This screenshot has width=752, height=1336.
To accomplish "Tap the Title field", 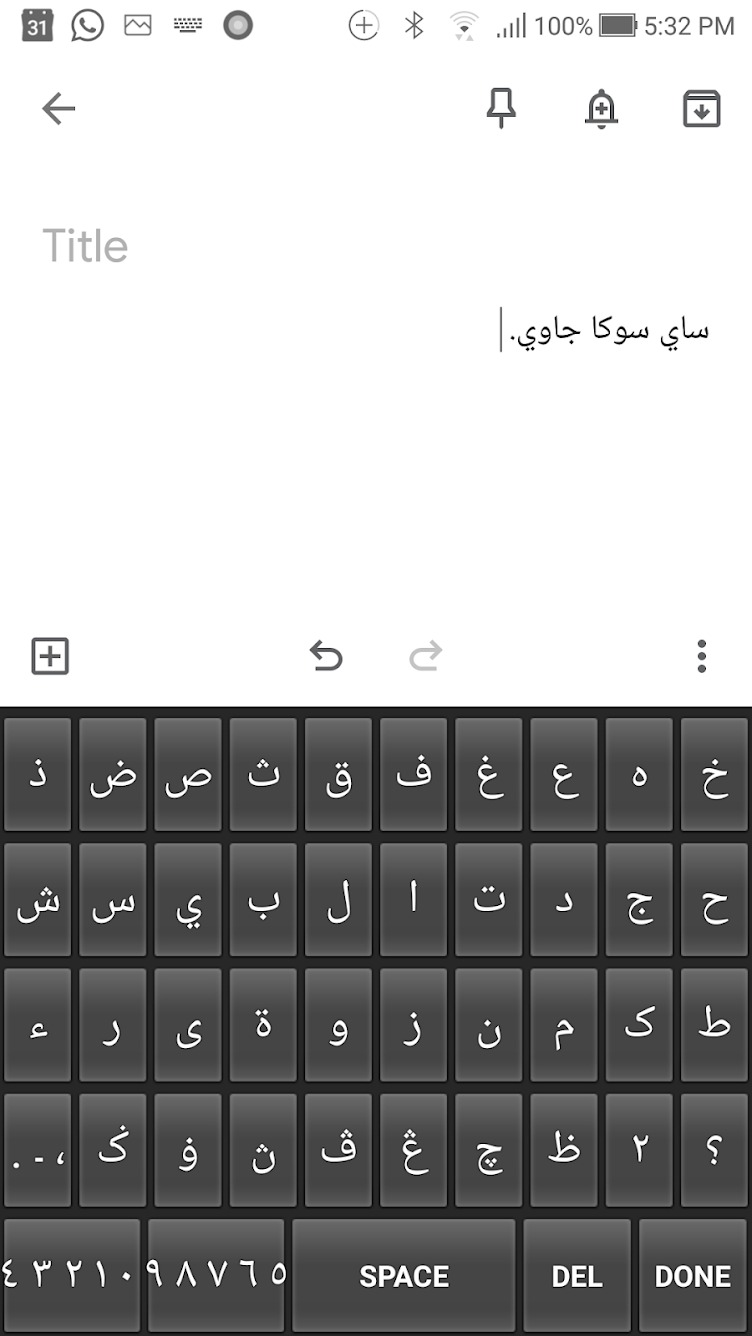I will click(x=376, y=246).
